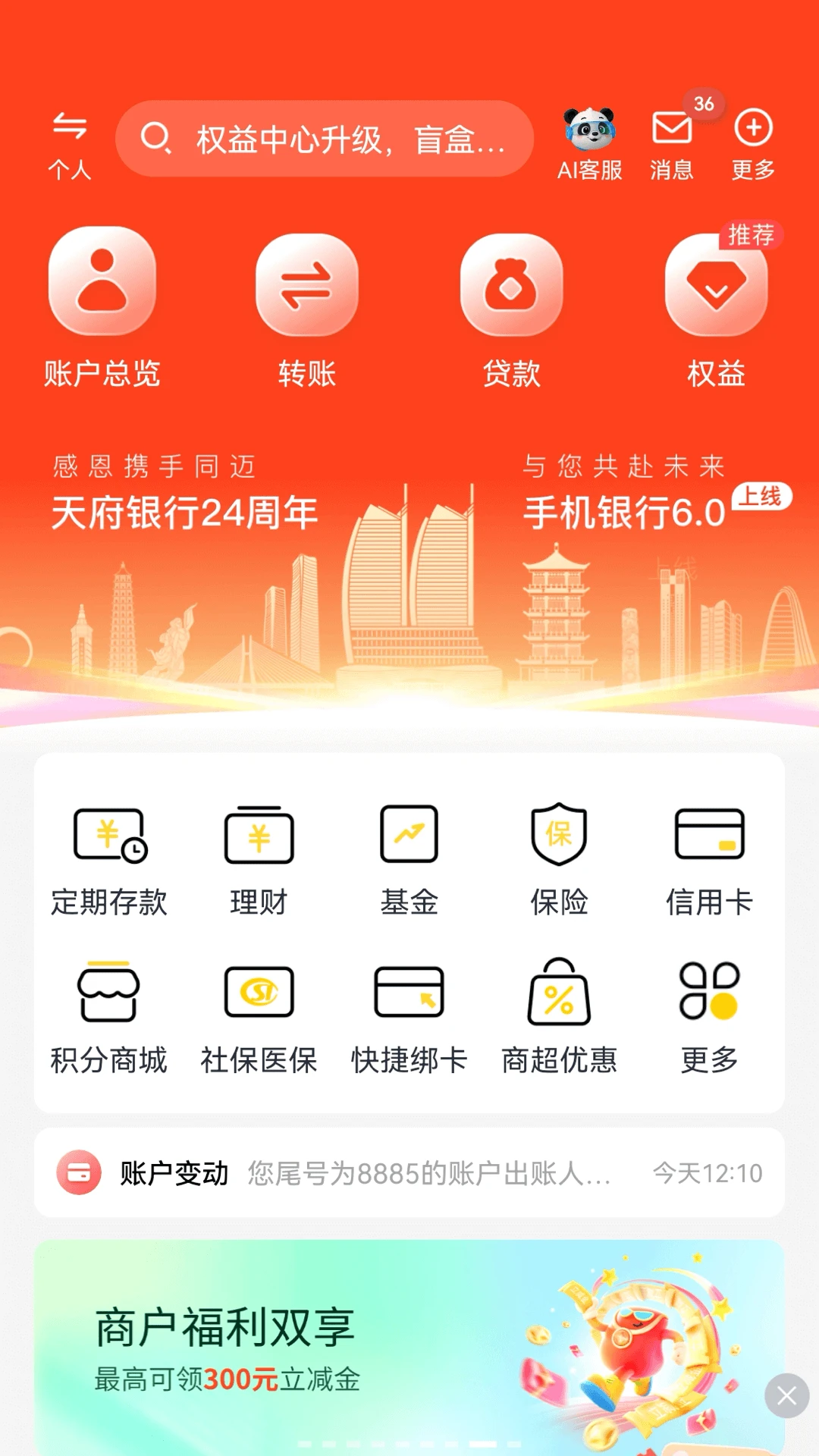Open 定期存款 fixed deposits
The image size is (819, 1456).
pos(108,857)
